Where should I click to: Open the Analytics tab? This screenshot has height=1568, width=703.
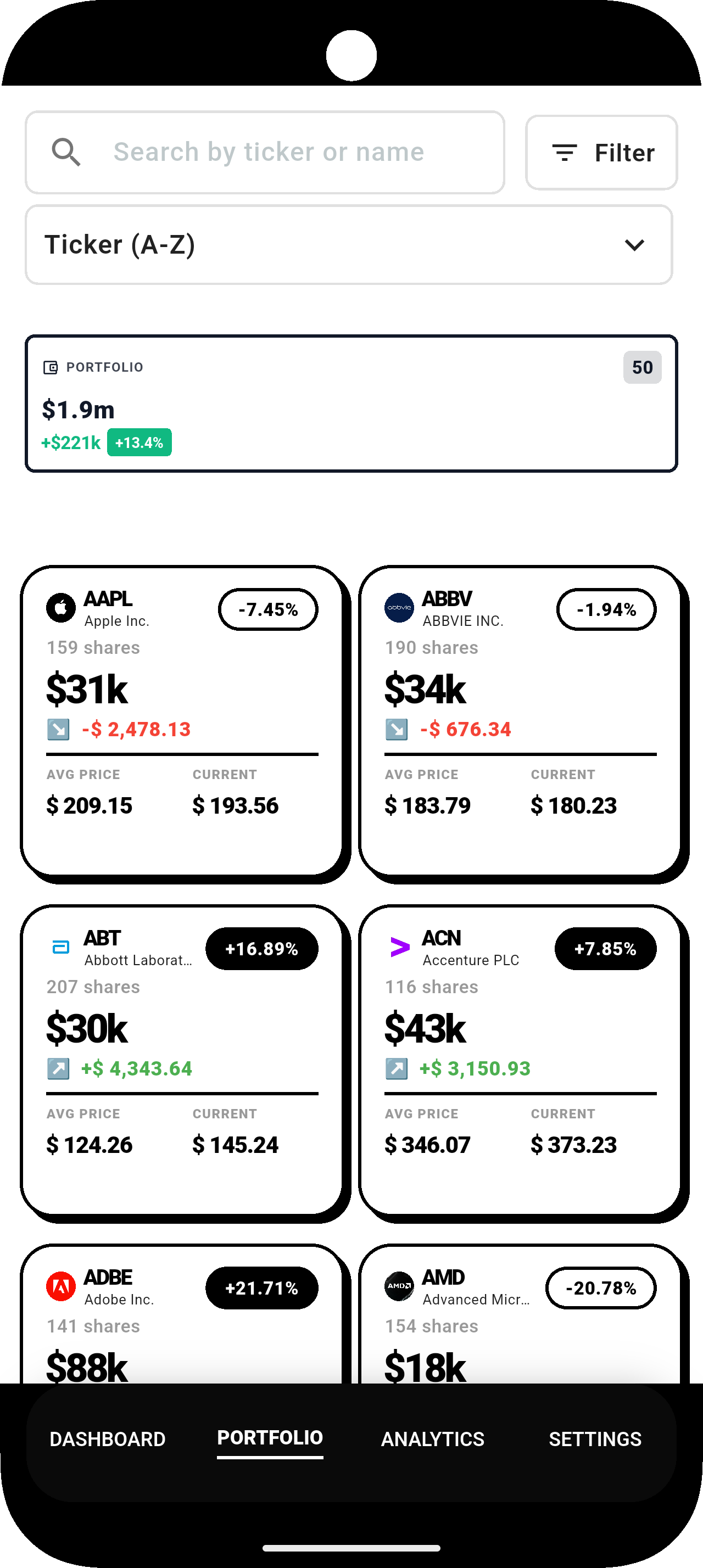432,1438
